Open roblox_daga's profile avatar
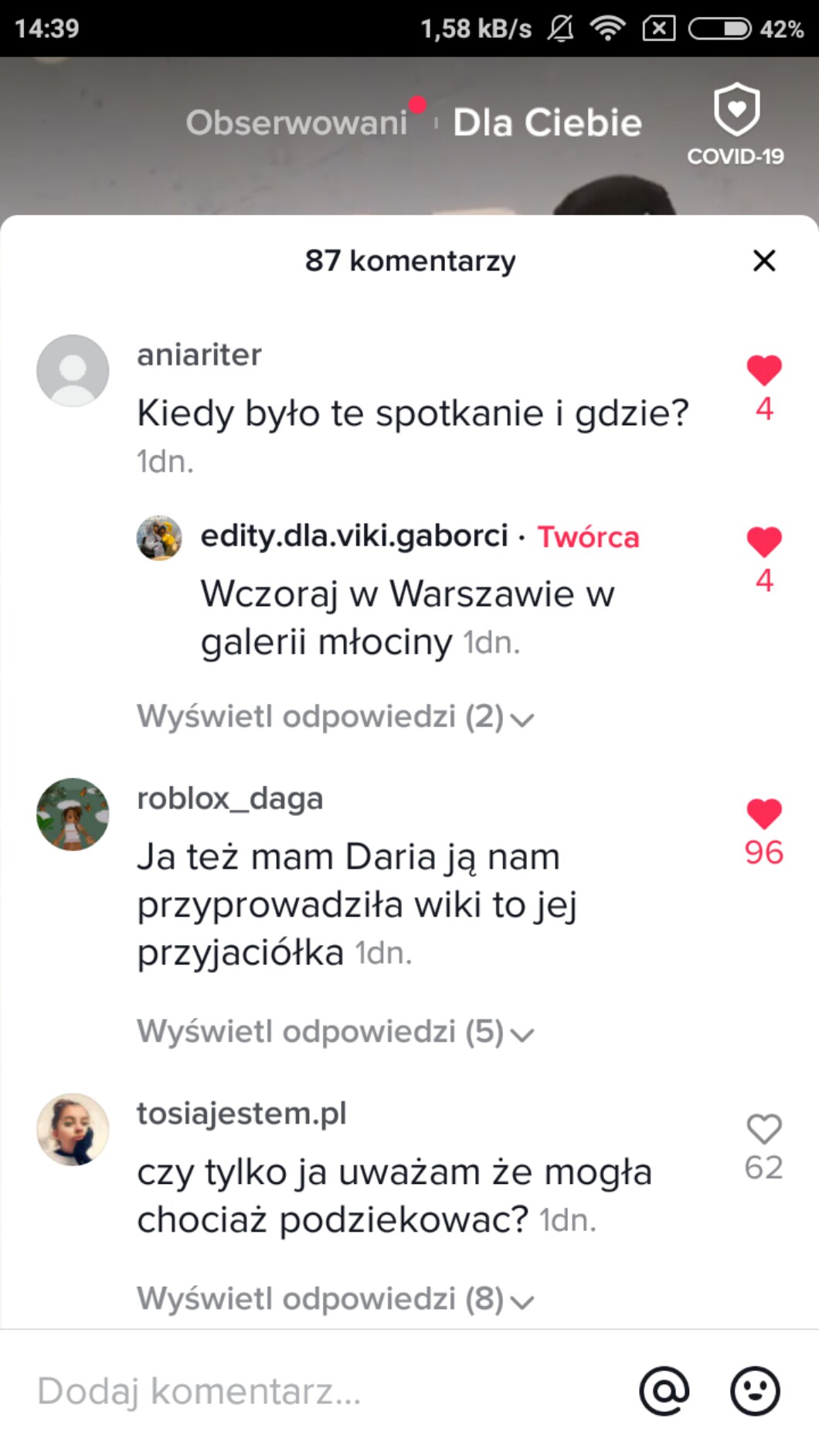The image size is (819, 1456). coord(73,815)
